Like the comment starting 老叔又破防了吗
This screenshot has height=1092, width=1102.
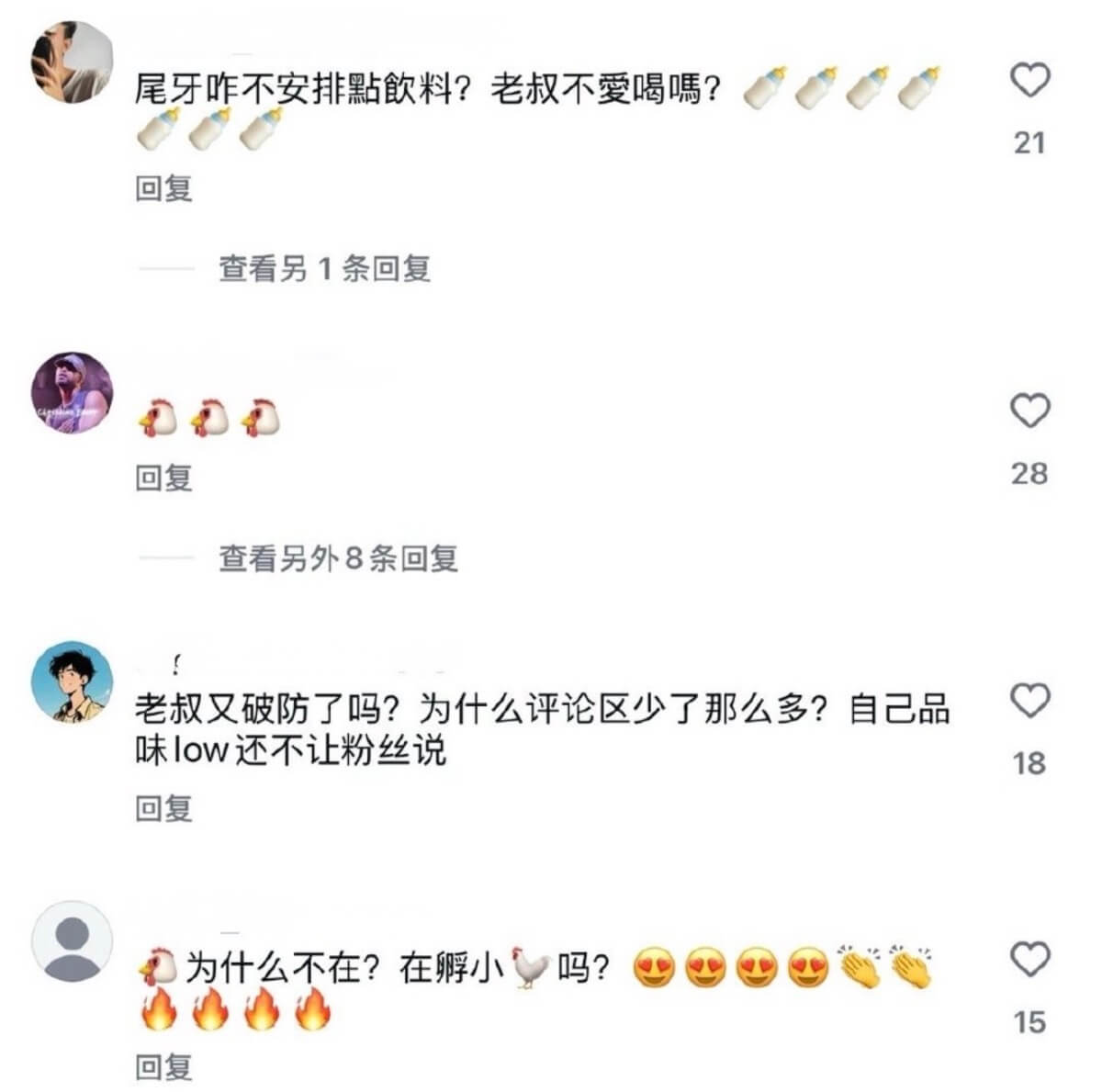1029,701
